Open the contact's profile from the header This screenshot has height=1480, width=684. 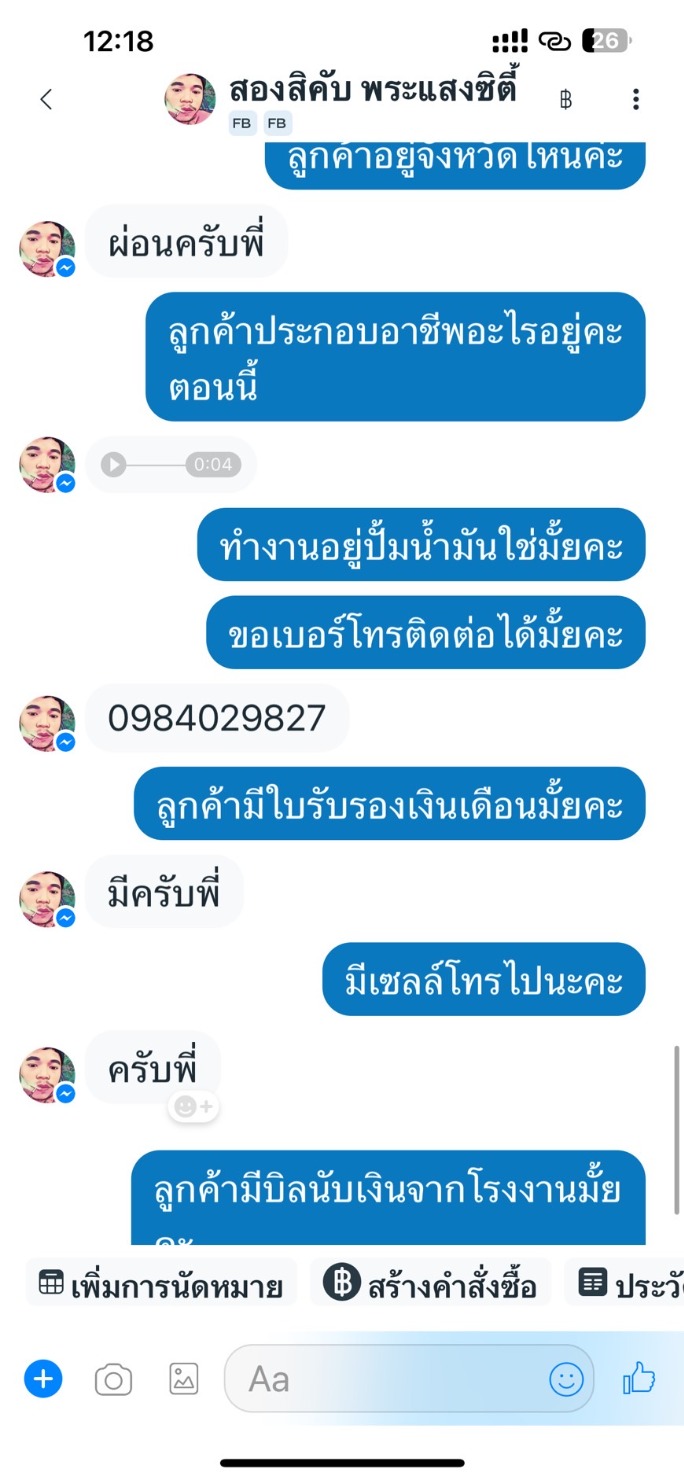[372, 90]
